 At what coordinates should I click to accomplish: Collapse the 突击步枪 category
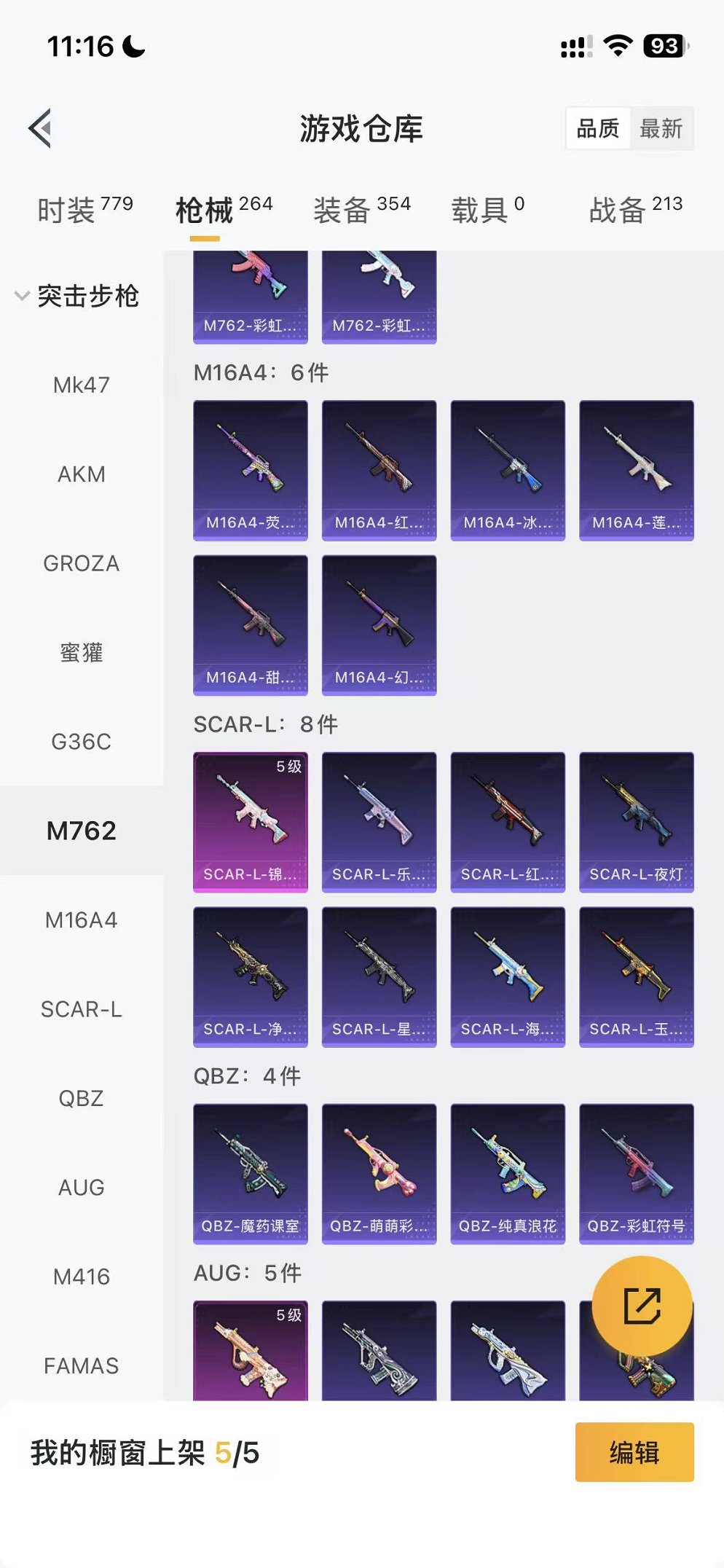77,296
